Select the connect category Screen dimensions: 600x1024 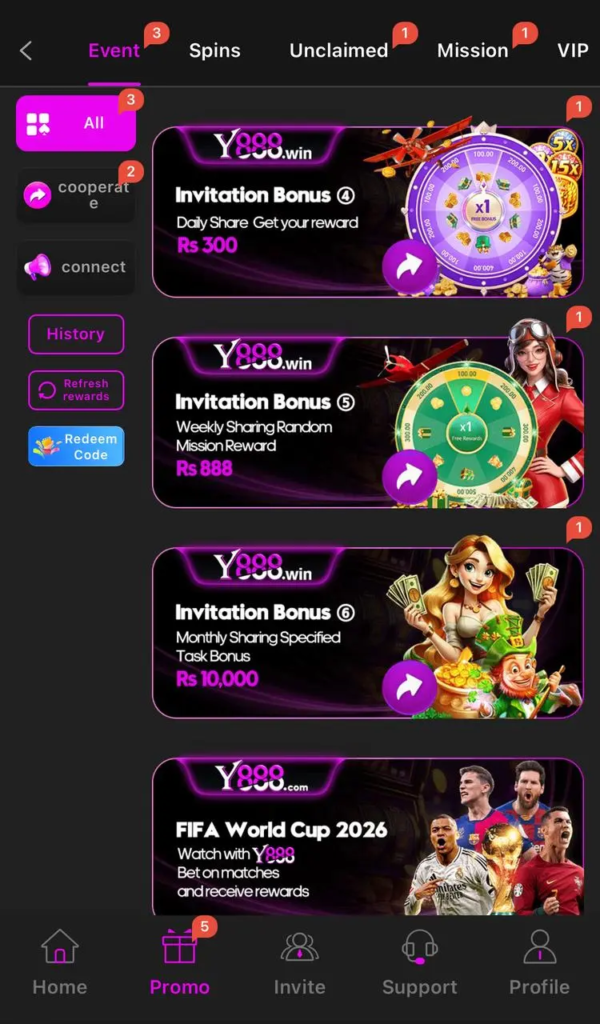(x=76, y=266)
